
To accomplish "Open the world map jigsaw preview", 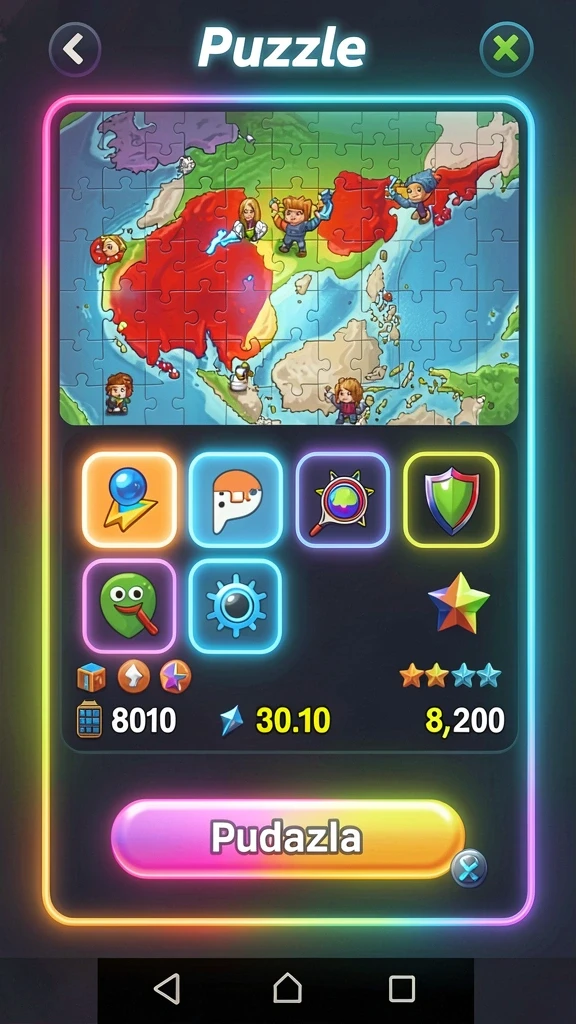I will [289, 268].
